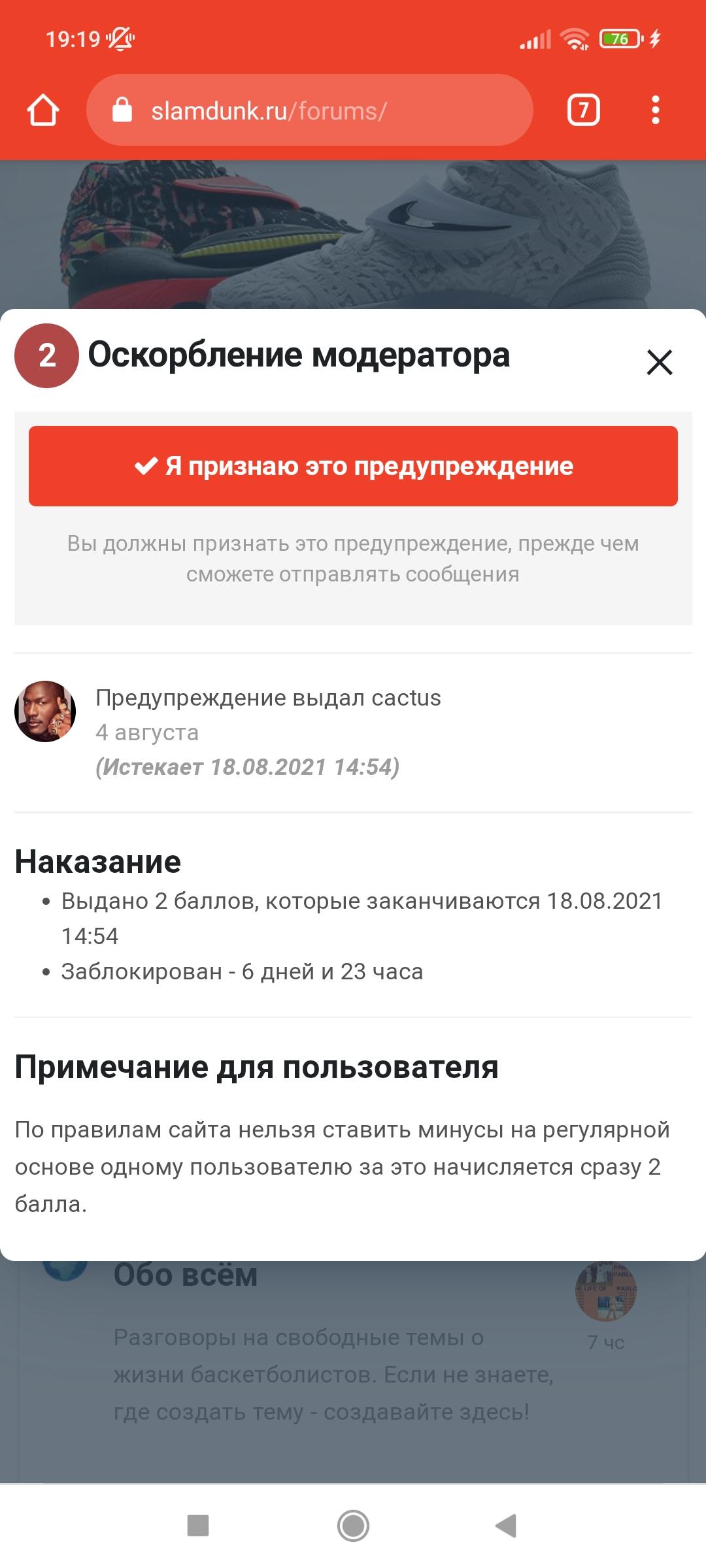Open the tab switcher showing 7 tabs

[584, 110]
